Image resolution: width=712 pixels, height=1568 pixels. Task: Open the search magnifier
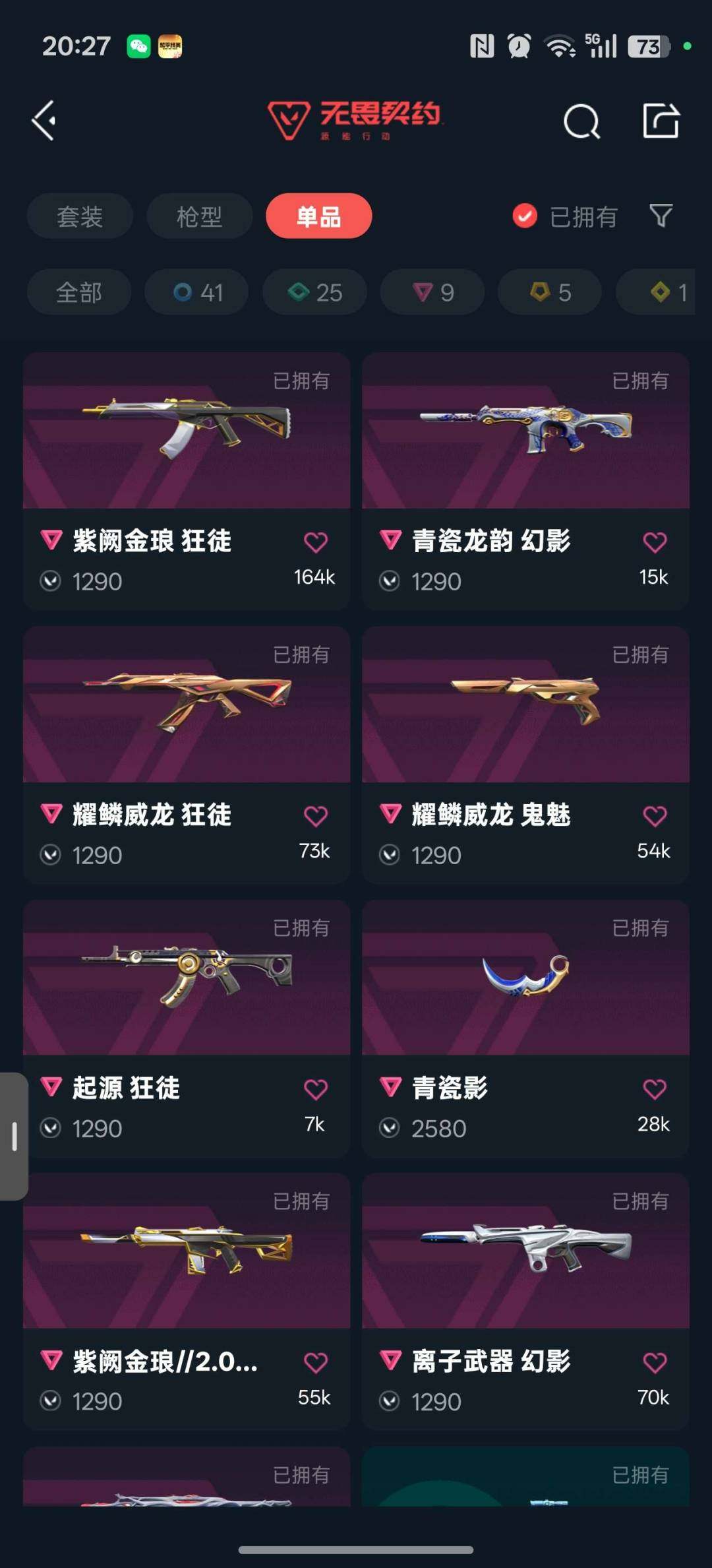[581, 121]
